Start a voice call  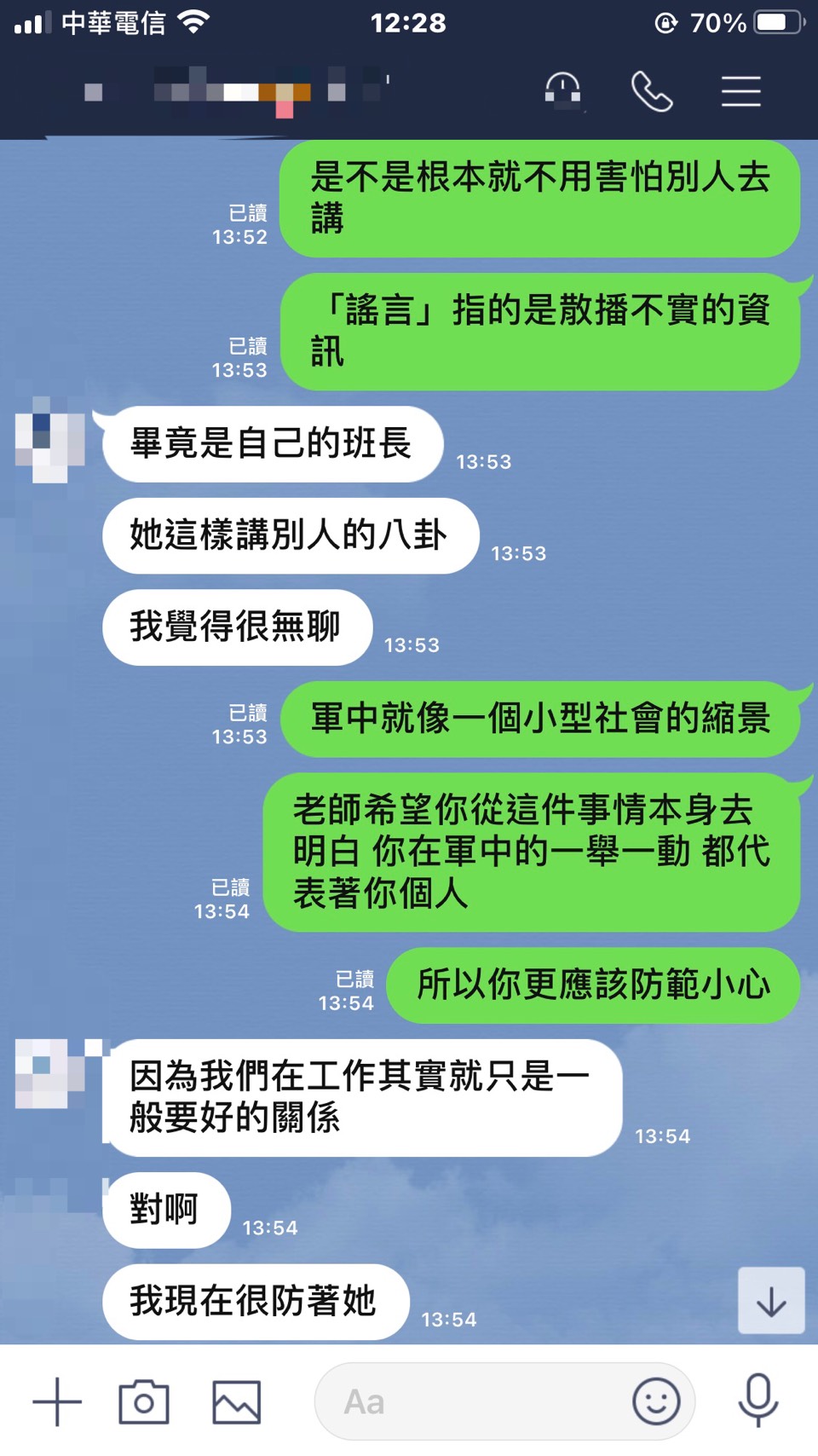[652, 91]
